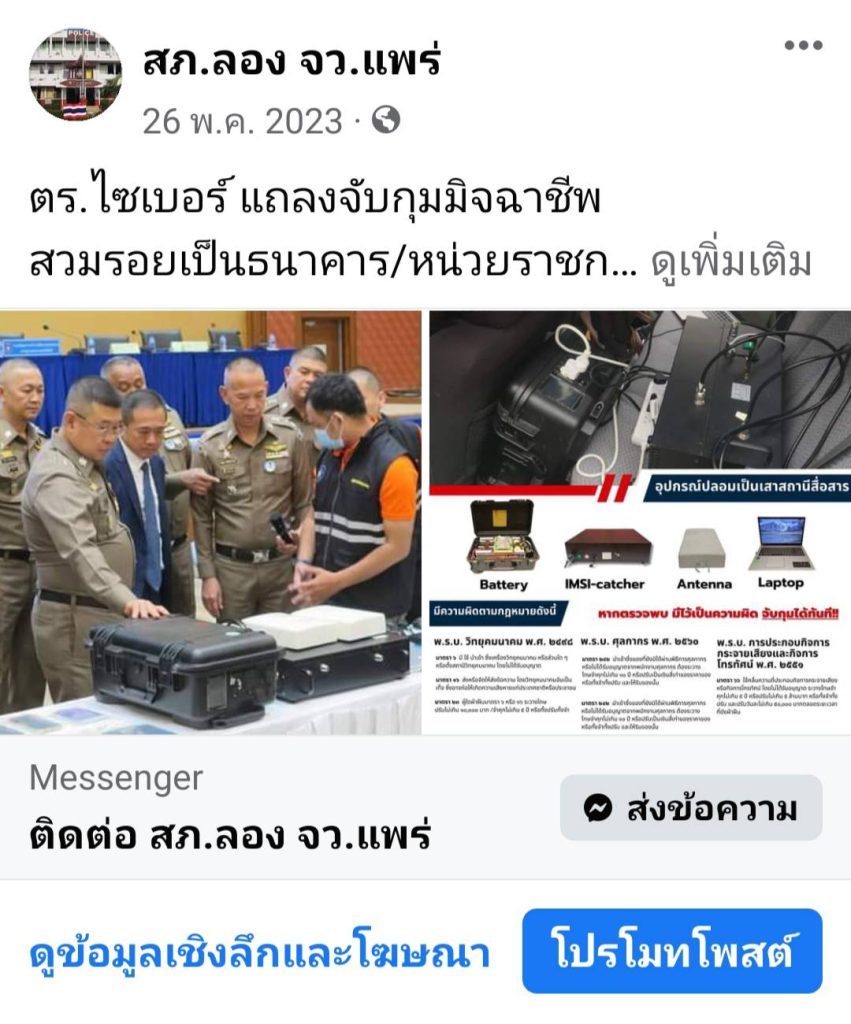
Task: Expand post text with ดูเพิ่มเติม
Action: [x=730, y=262]
